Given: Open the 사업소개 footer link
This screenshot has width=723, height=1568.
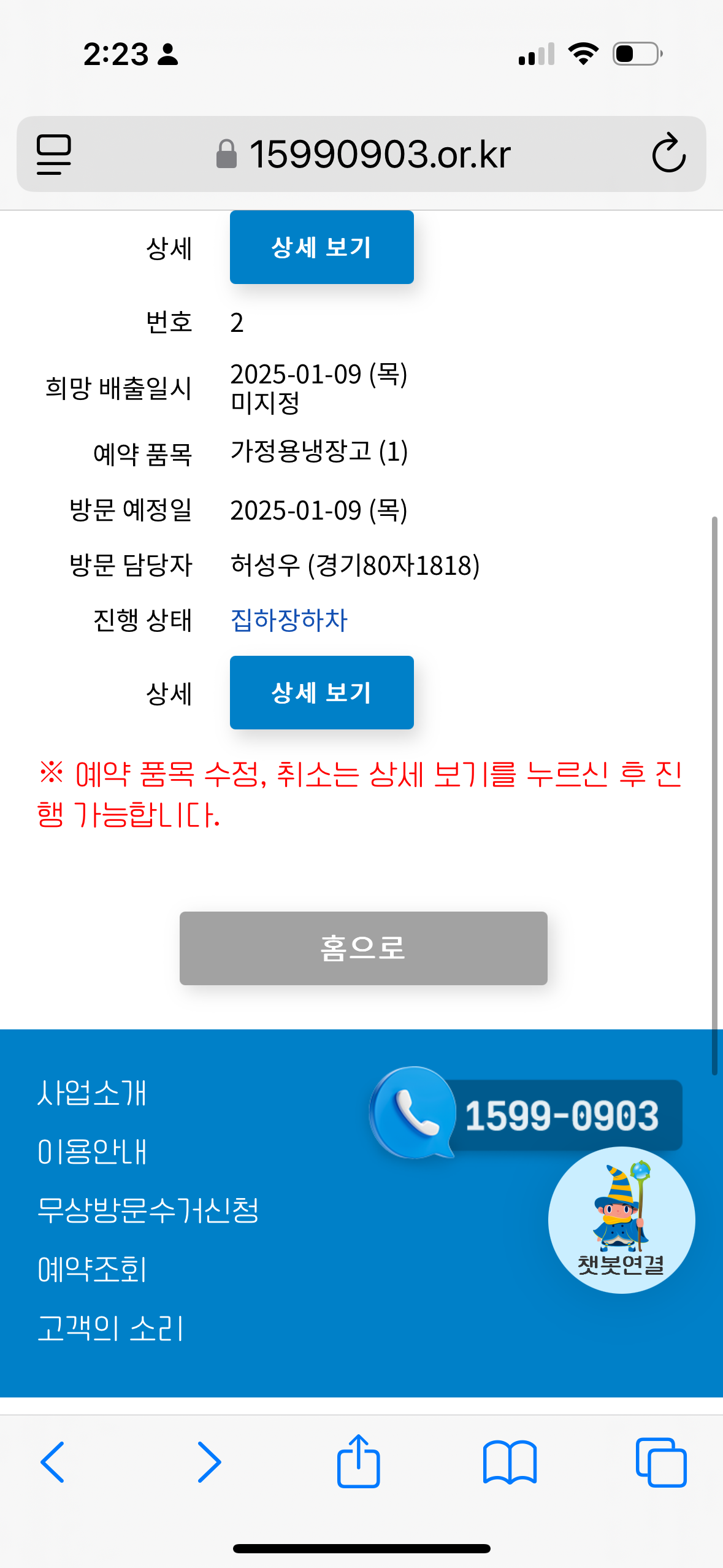Looking at the screenshot, I should pyautogui.click(x=92, y=1093).
